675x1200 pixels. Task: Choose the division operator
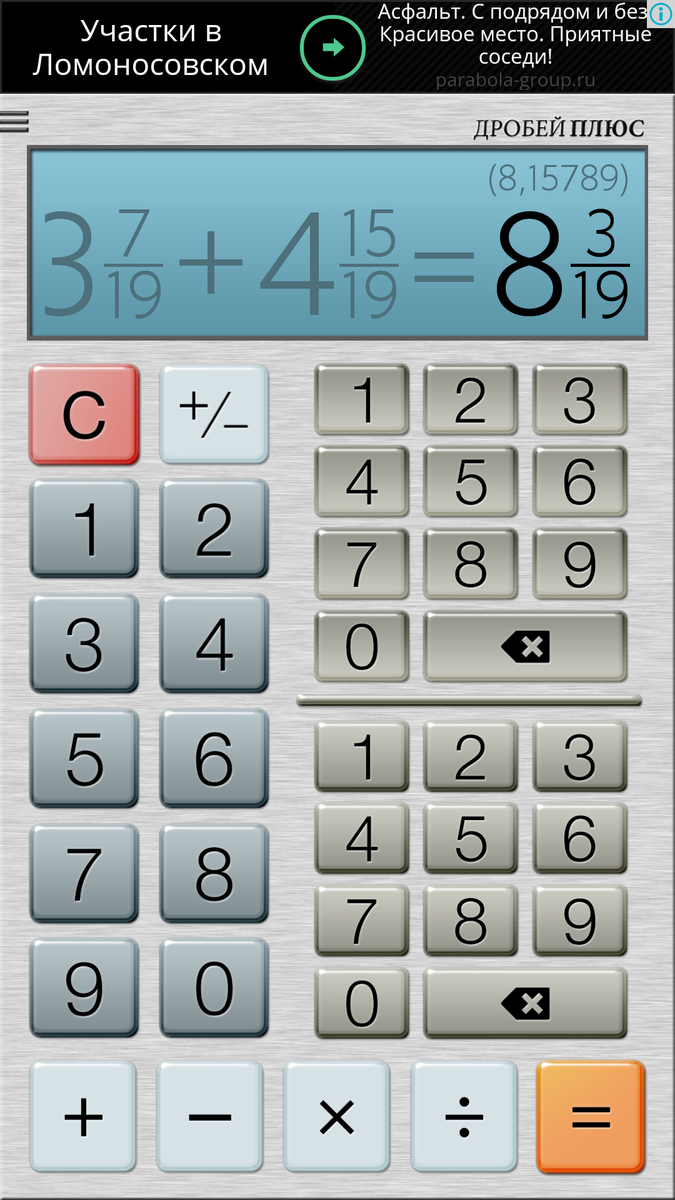pos(464,1117)
